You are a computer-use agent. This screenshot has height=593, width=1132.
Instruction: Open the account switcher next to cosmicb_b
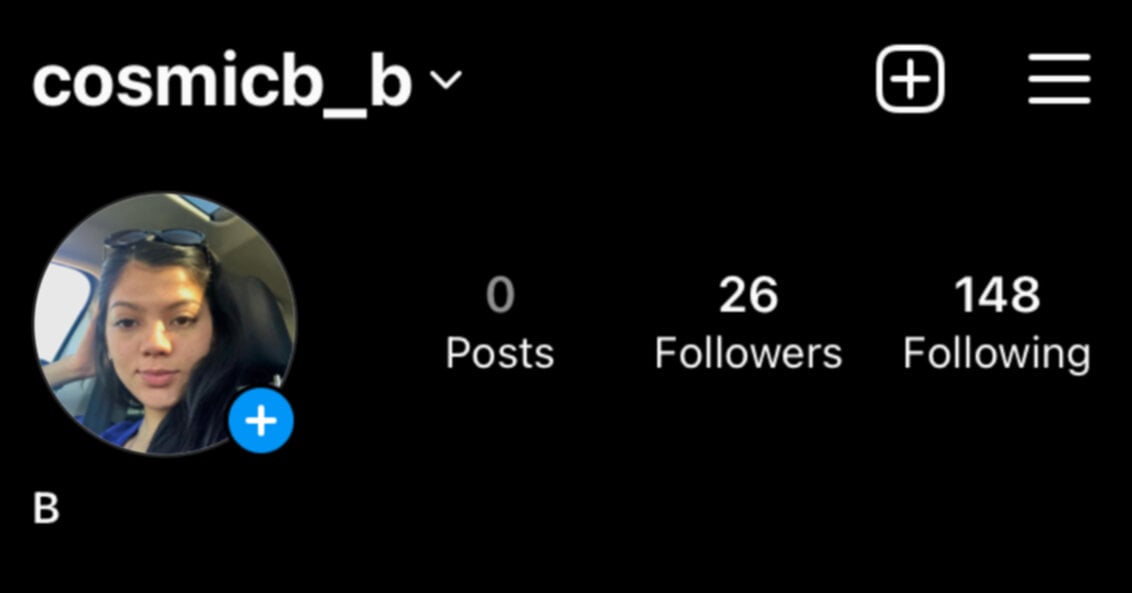point(446,80)
